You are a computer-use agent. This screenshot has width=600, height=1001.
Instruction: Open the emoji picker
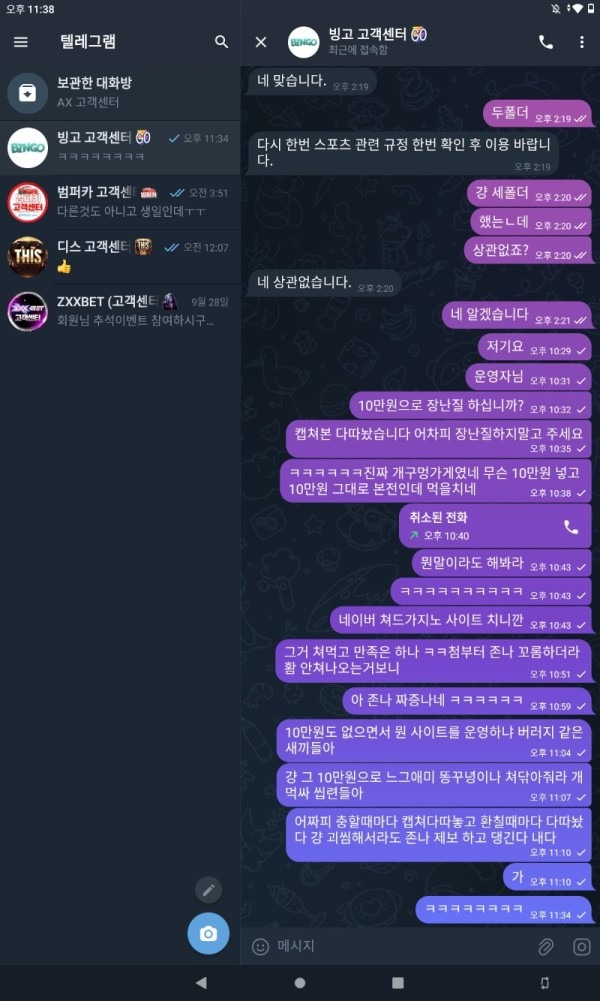click(261, 945)
